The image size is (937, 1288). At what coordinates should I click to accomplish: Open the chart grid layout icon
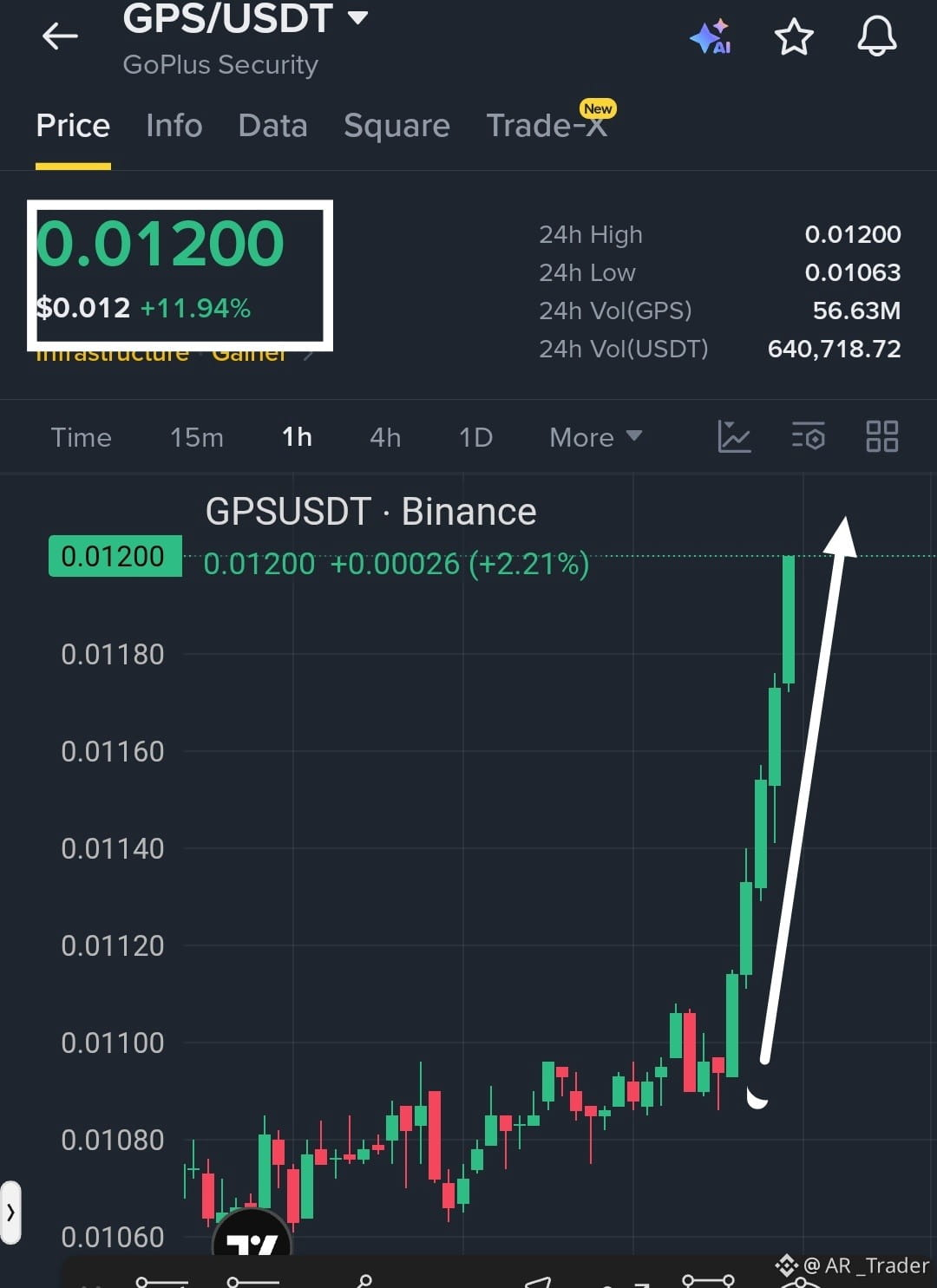coord(882,436)
